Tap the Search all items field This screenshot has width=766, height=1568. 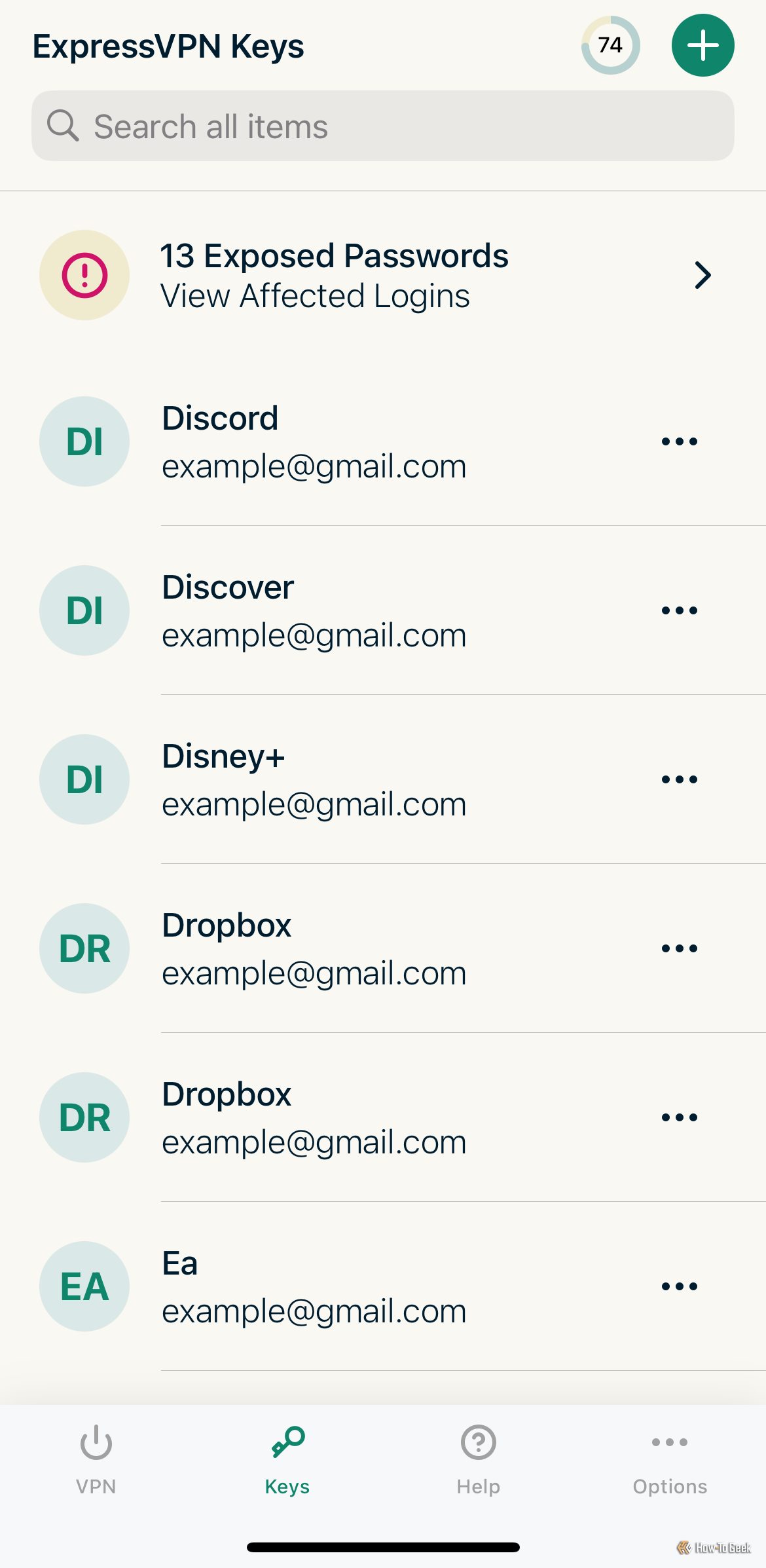click(x=383, y=126)
